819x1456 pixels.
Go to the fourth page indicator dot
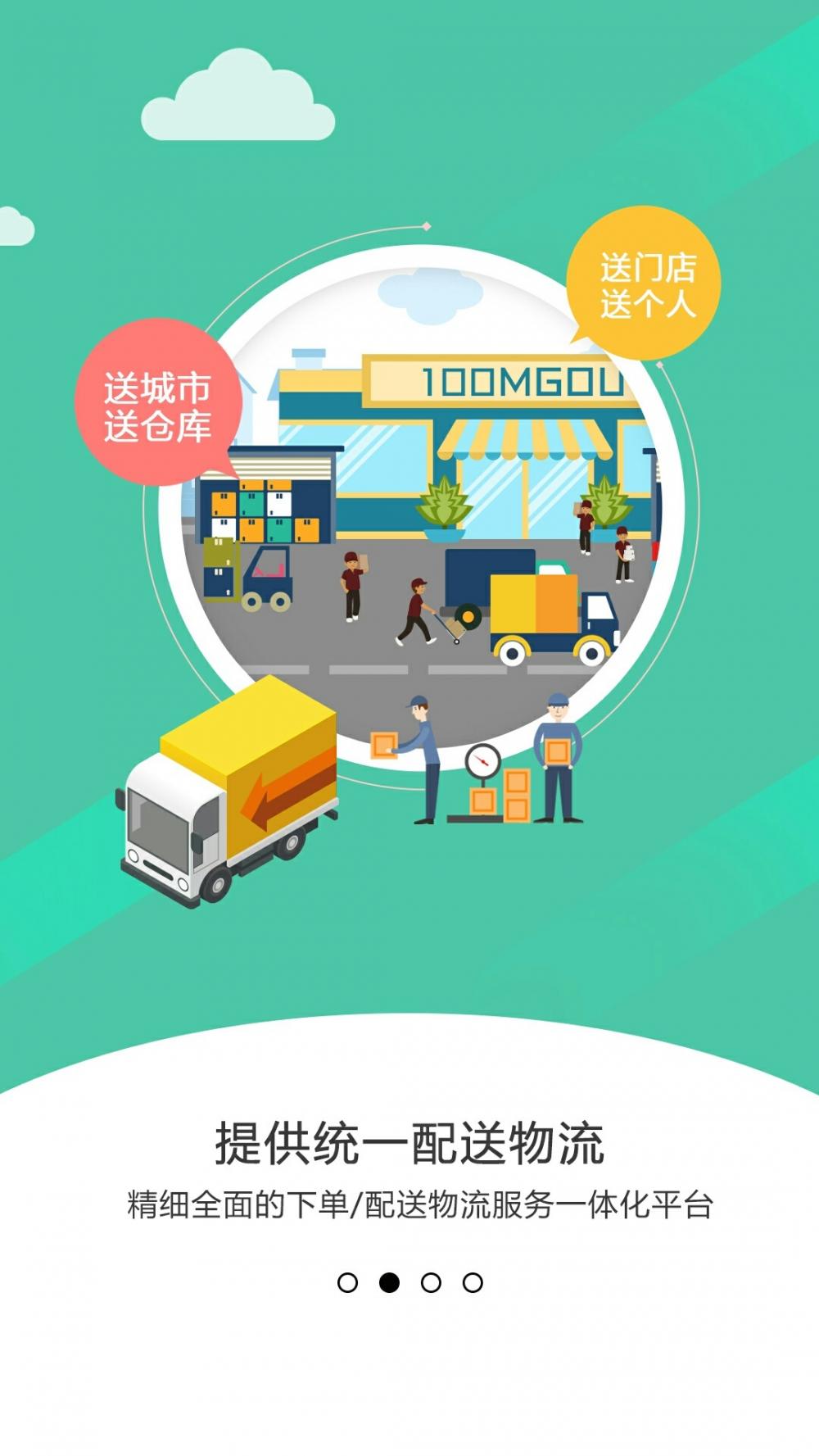tap(473, 1282)
